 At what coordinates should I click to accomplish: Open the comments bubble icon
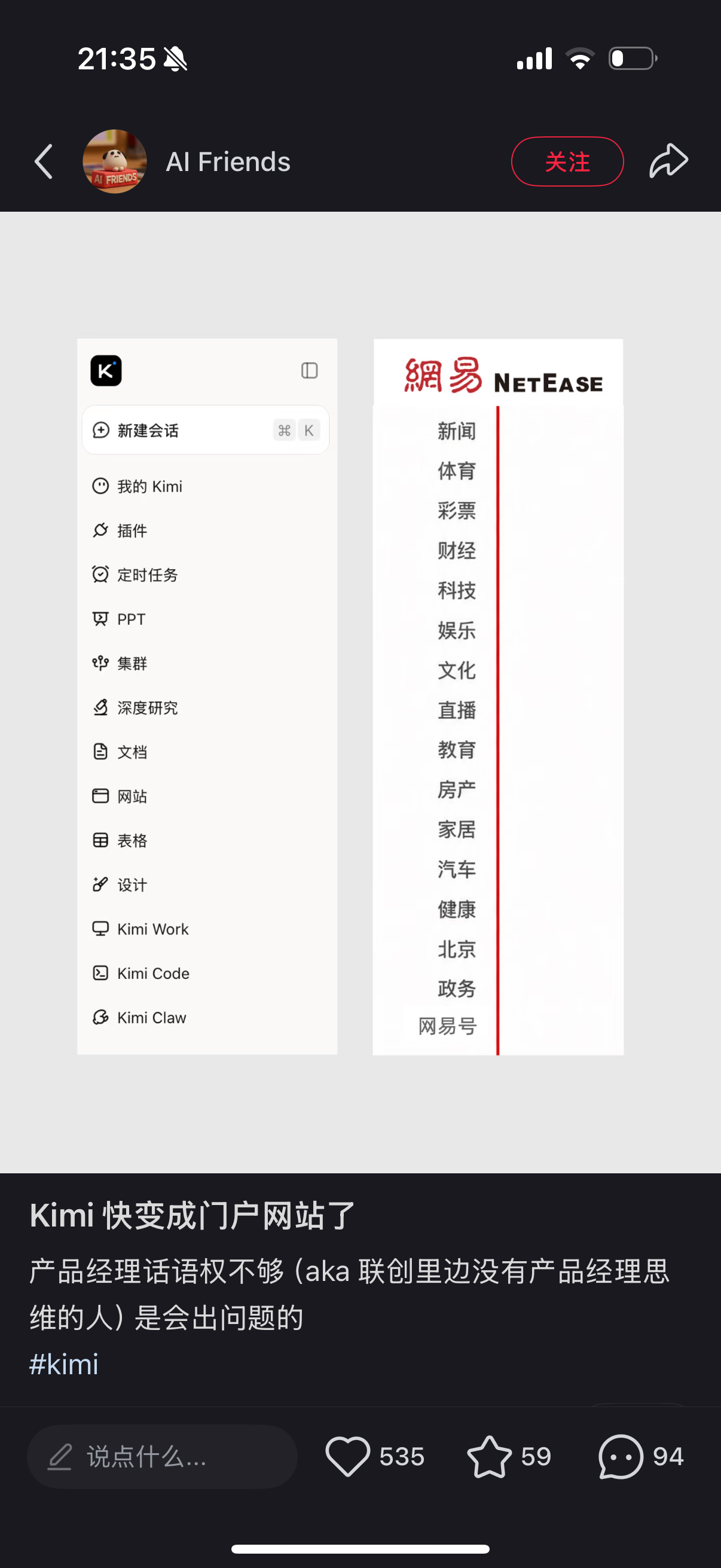coord(621,1457)
